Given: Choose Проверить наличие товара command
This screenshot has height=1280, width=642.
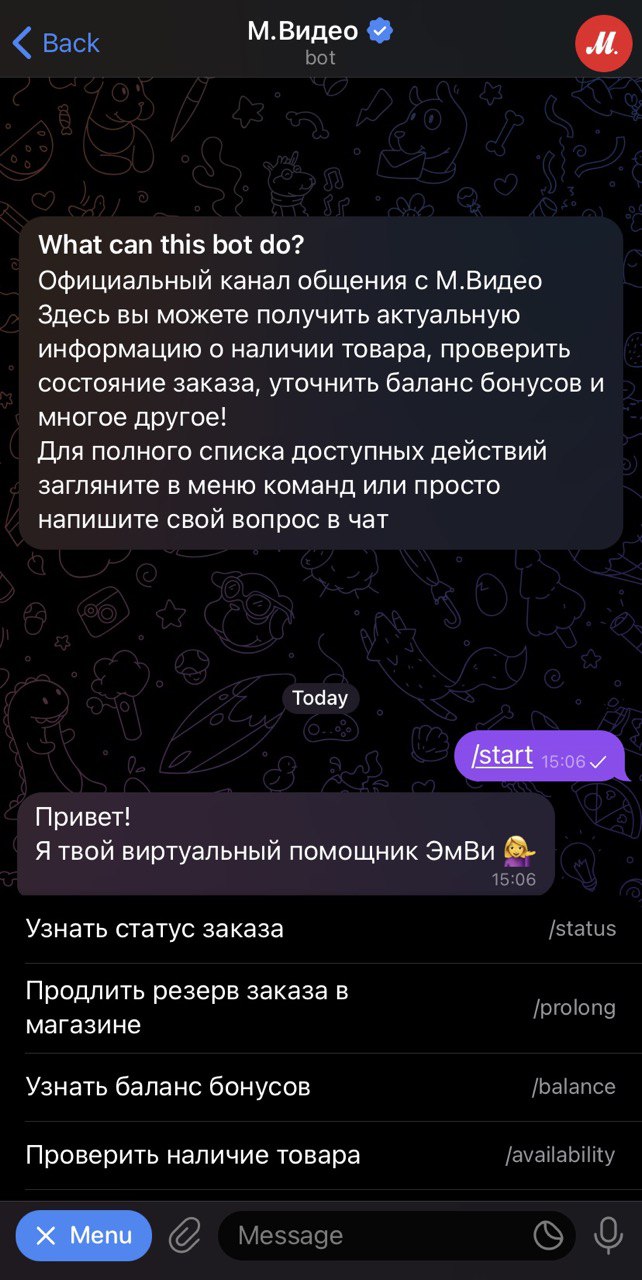Looking at the screenshot, I should (x=320, y=1156).
